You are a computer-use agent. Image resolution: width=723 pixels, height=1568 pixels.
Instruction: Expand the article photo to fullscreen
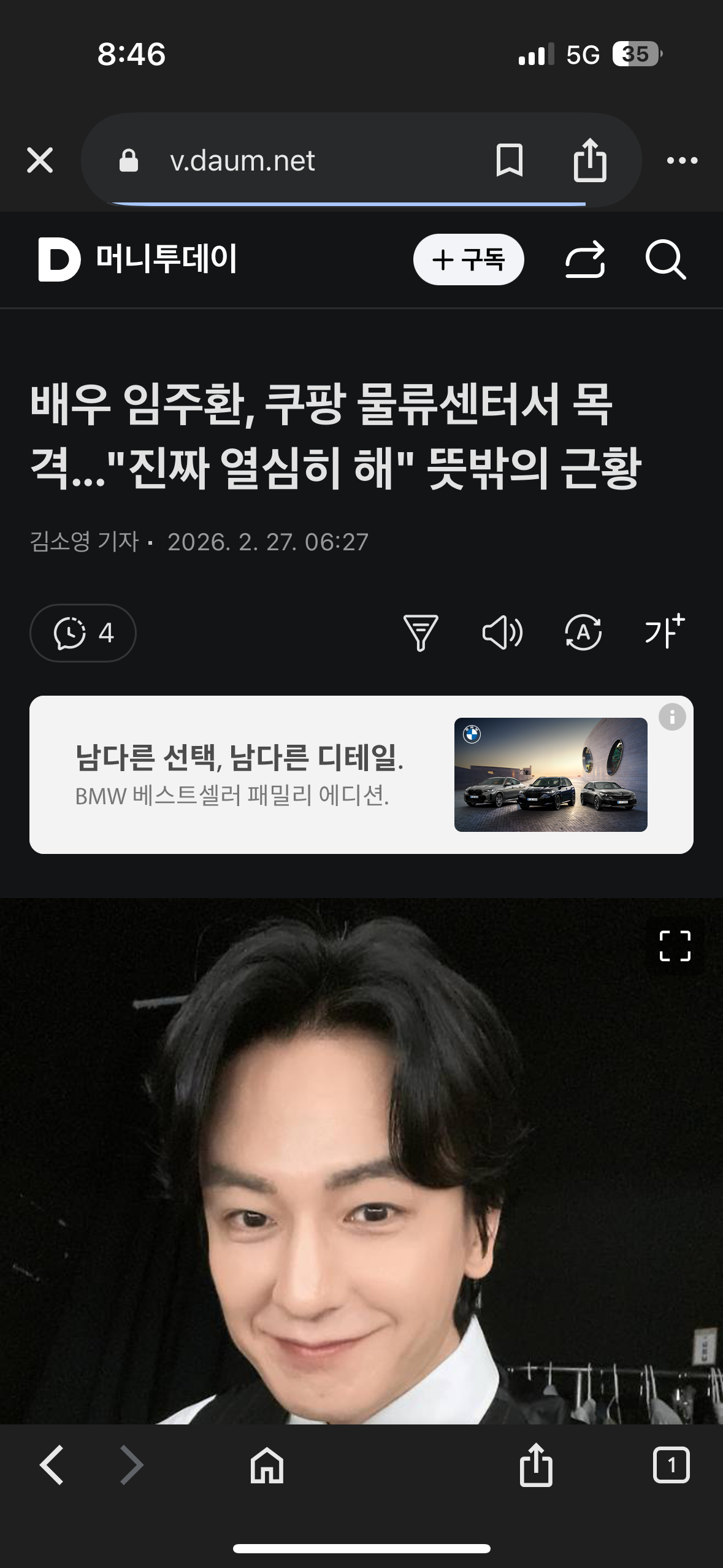click(x=675, y=946)
